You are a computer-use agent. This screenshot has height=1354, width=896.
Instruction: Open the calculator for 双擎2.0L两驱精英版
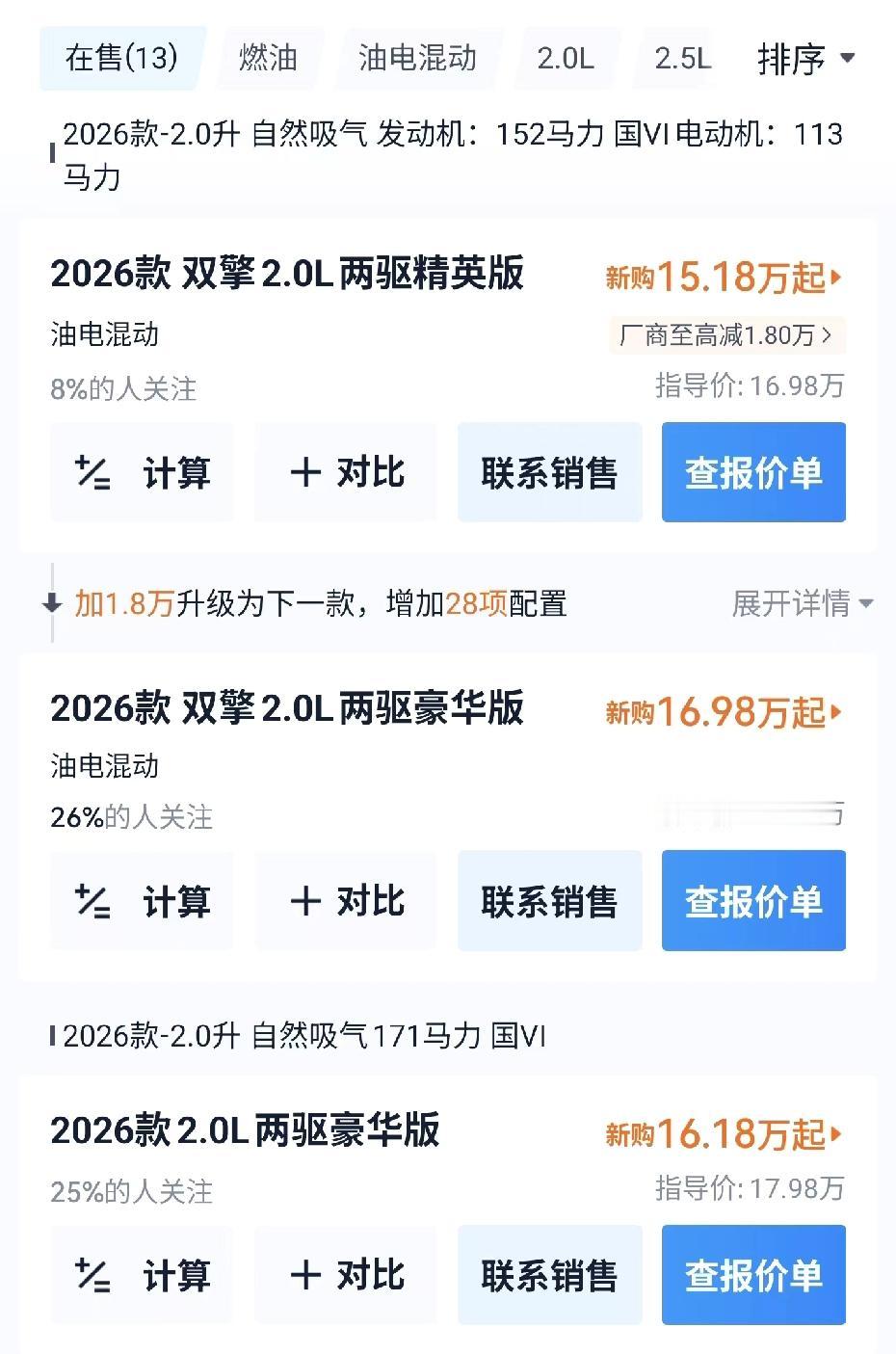141,472
